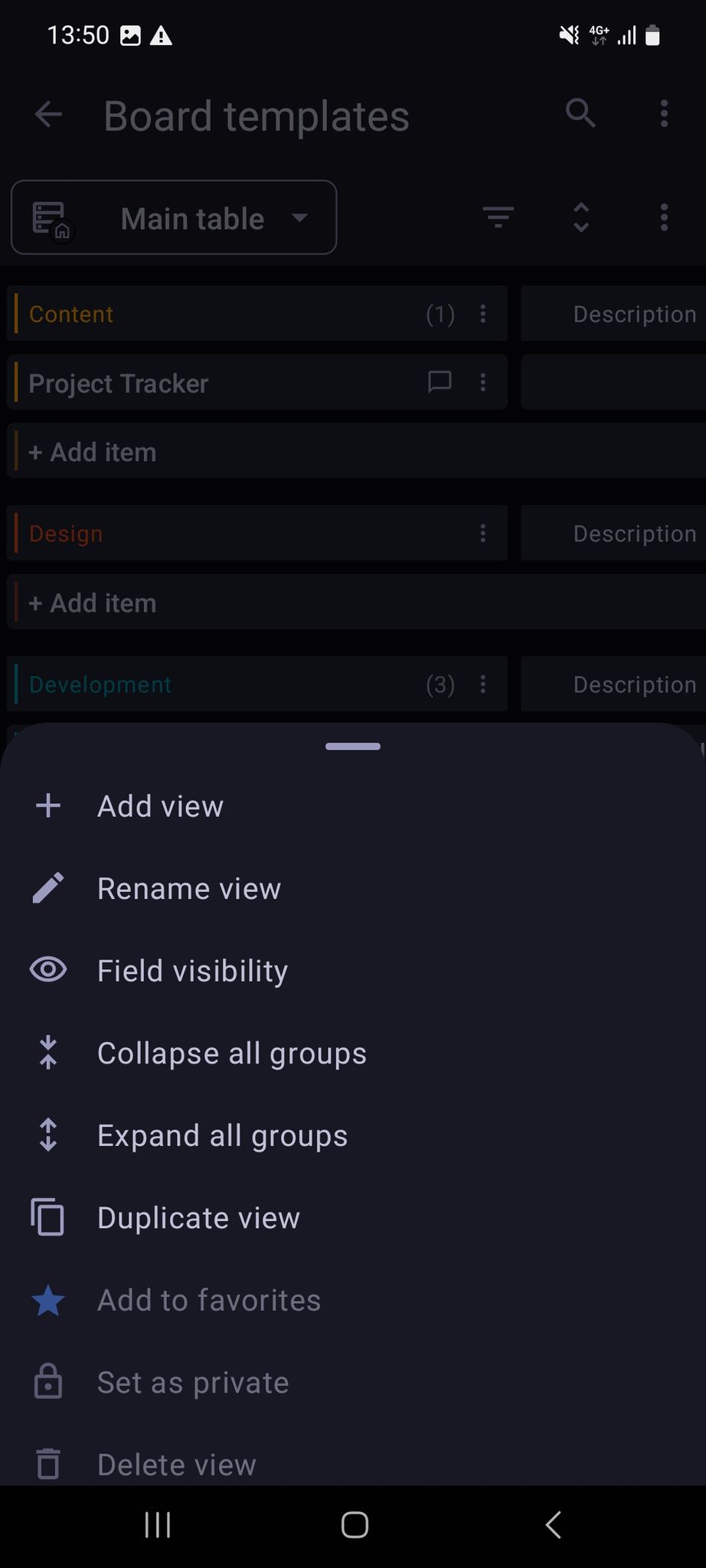The height and width of the screenshot is (1568, 706).
Task: Tap Add to favorites
Action: [x=353, y=1300]
